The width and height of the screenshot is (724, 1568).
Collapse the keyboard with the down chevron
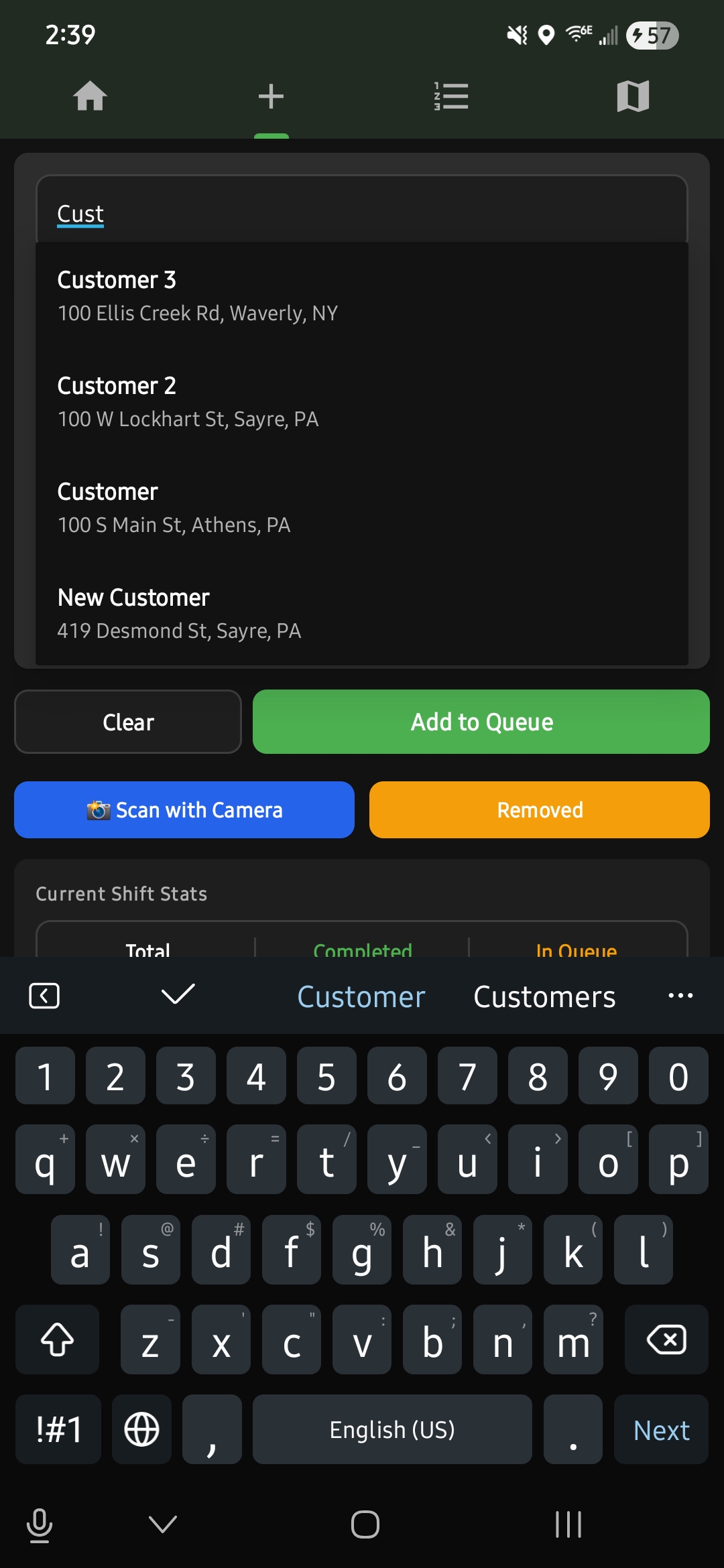pos(162,1524)
